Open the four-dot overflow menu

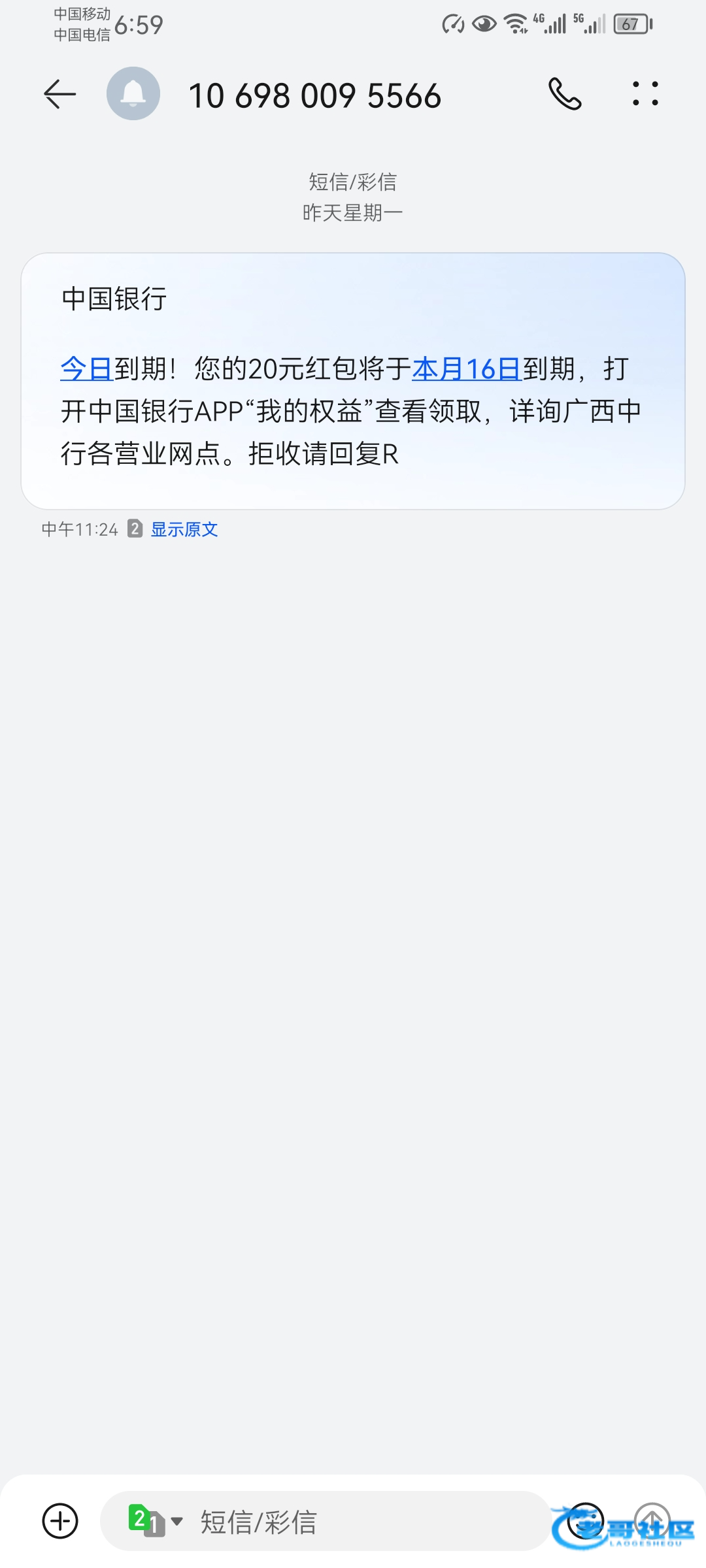point(645,94)
